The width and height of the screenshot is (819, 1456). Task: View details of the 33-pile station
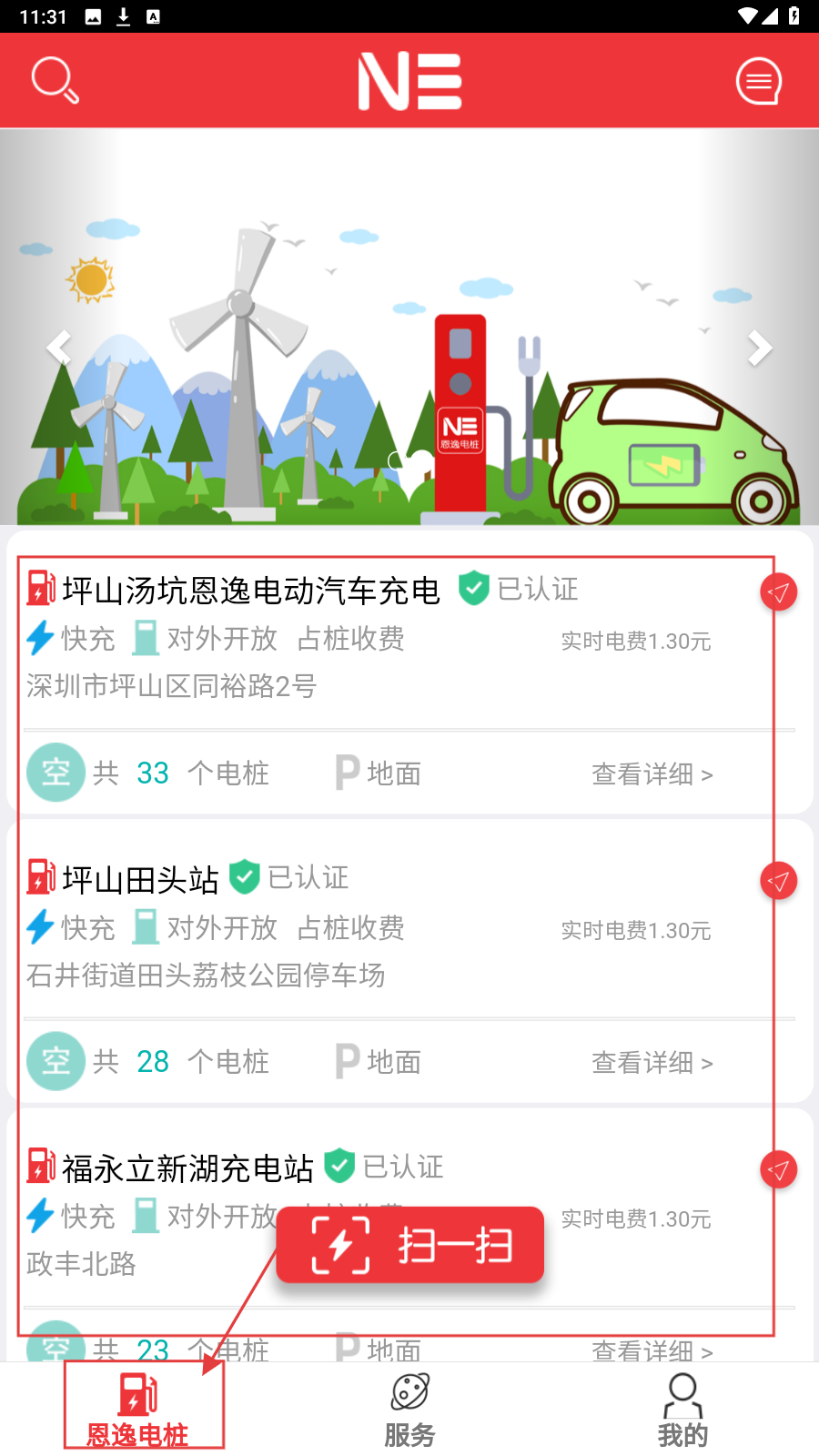click(x=652, y=774)
